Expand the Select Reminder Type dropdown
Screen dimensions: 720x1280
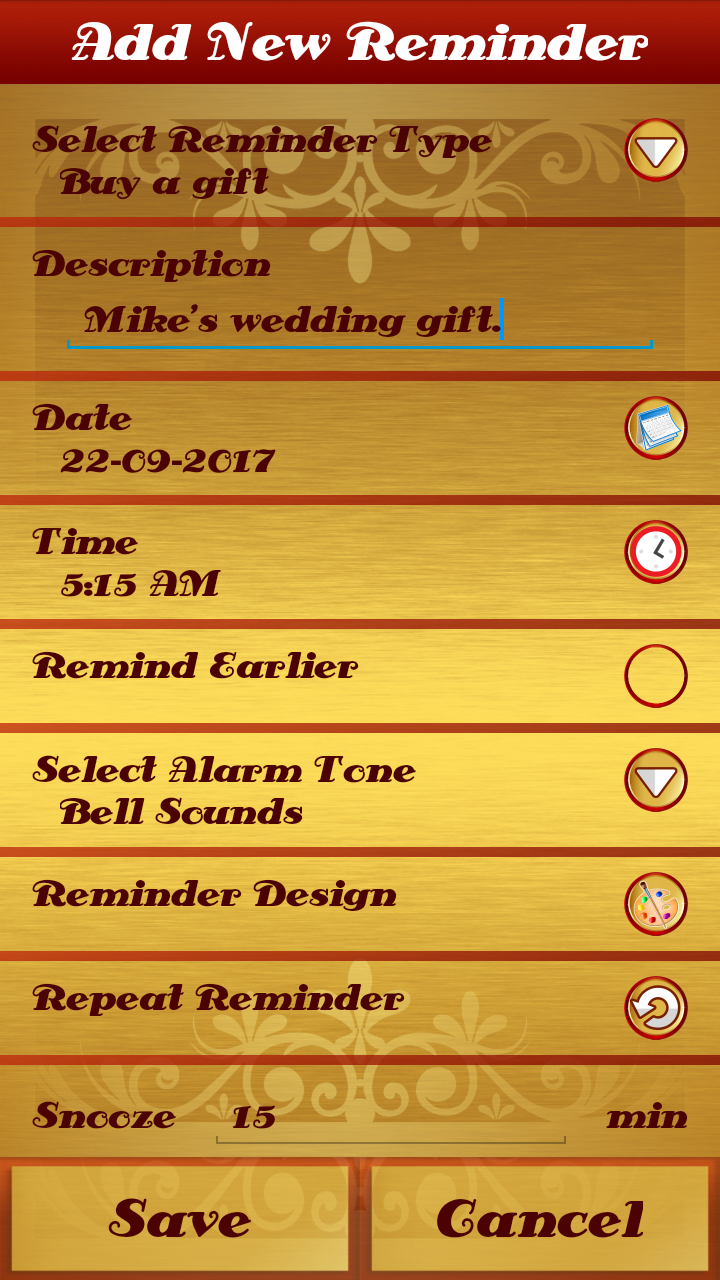(x=656, y=152)
